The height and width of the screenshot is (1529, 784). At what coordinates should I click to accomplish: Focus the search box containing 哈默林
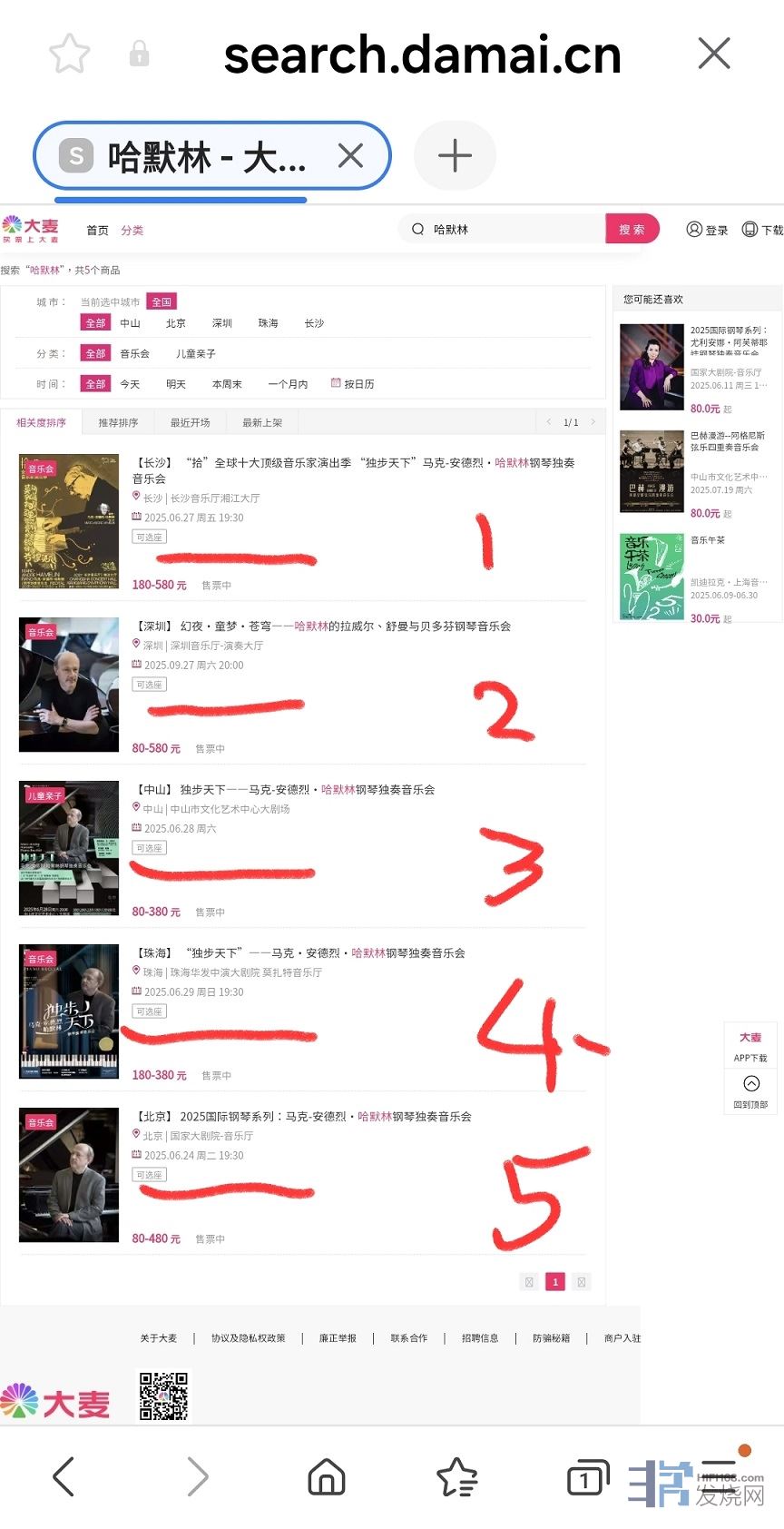(503, 229)
